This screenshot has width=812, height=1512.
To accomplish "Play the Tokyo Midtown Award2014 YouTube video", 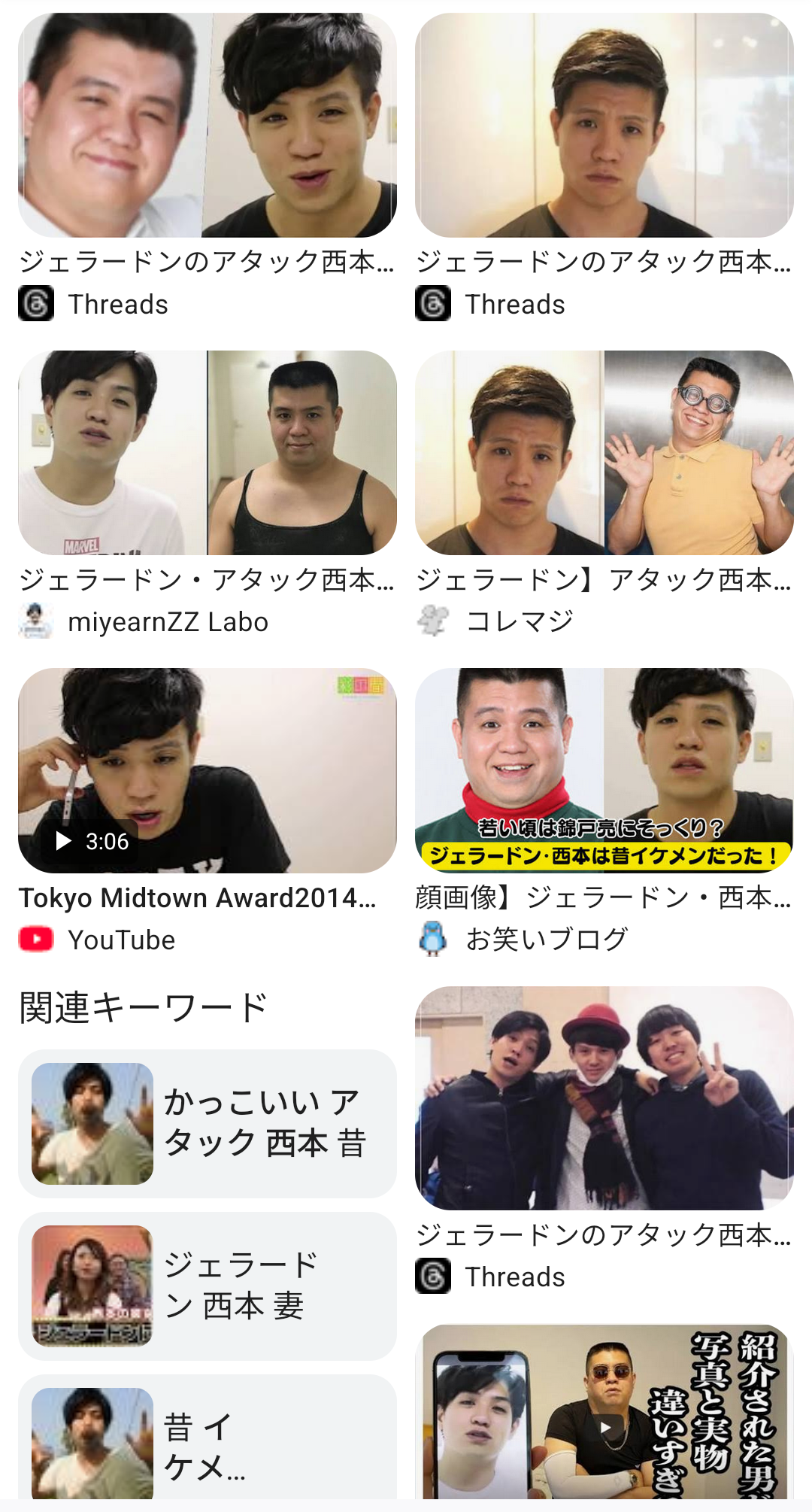I will click(207, 770).
